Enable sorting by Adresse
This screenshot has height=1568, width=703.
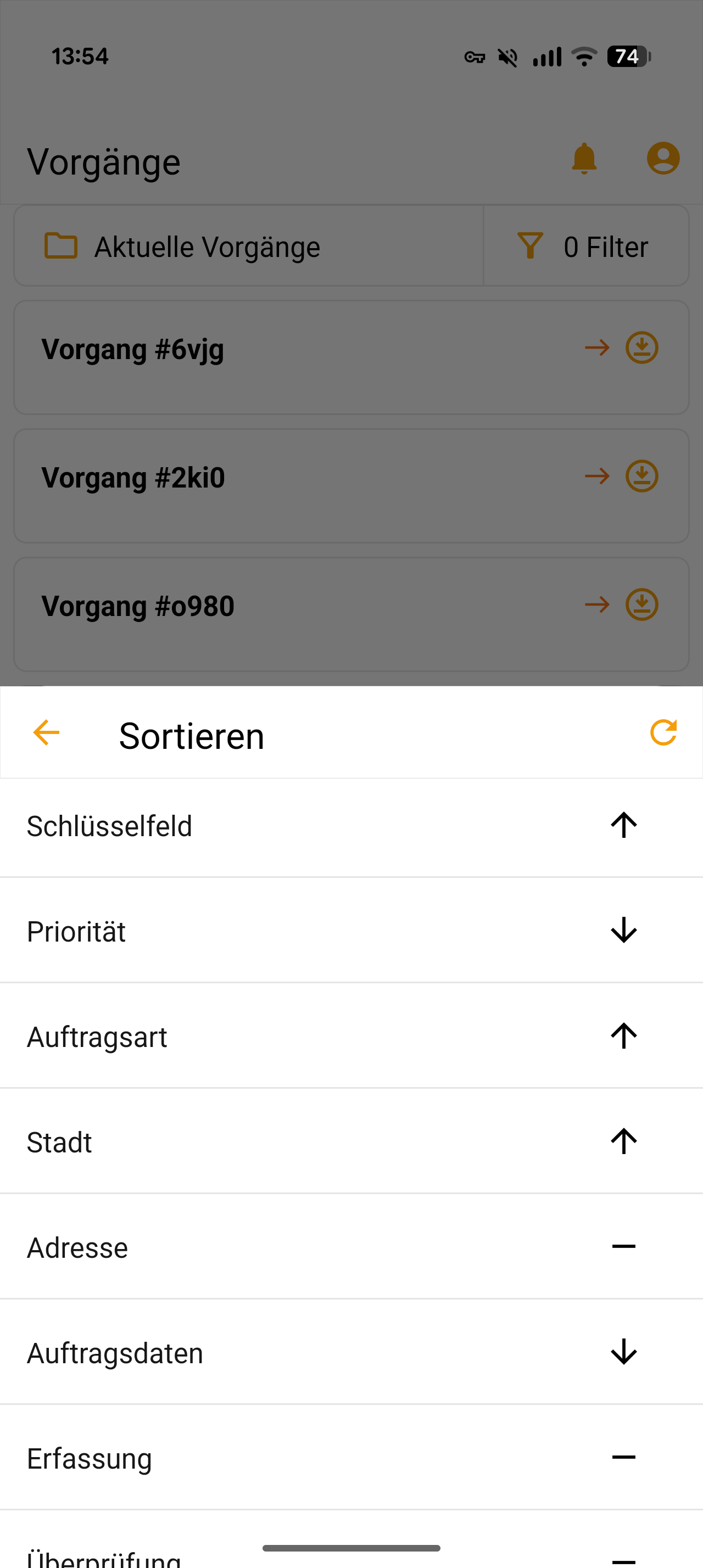click(623, 1247)
